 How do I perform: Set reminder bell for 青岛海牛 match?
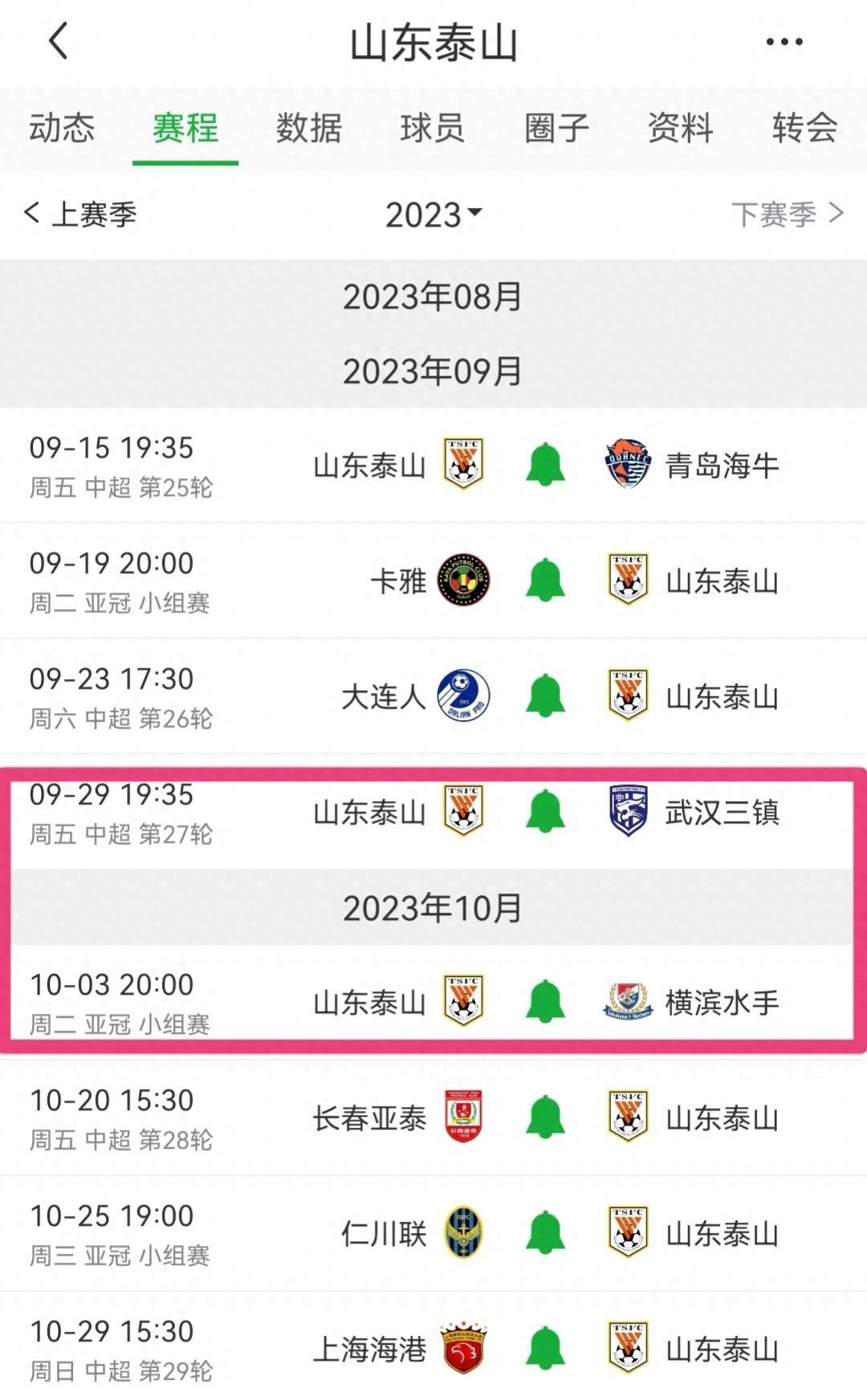click(545, 465)
